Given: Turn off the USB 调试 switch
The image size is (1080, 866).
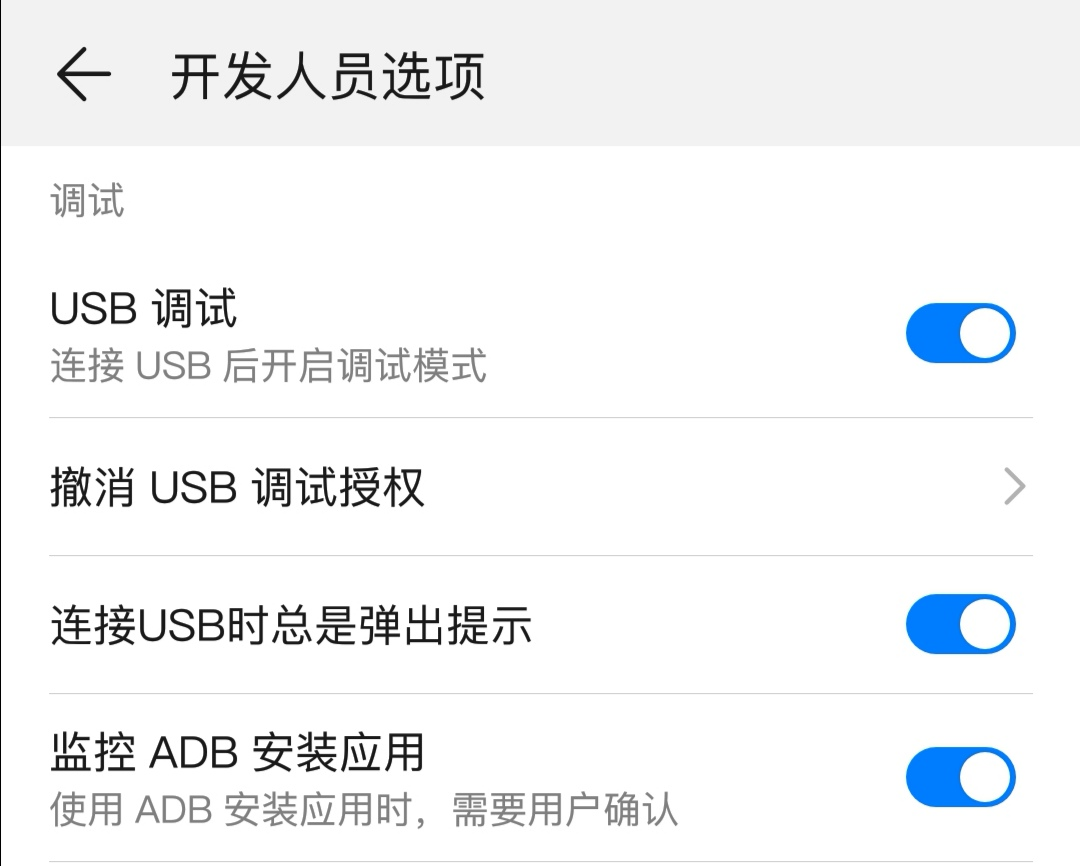Looking at the screenshot, I should coord(960,334).
